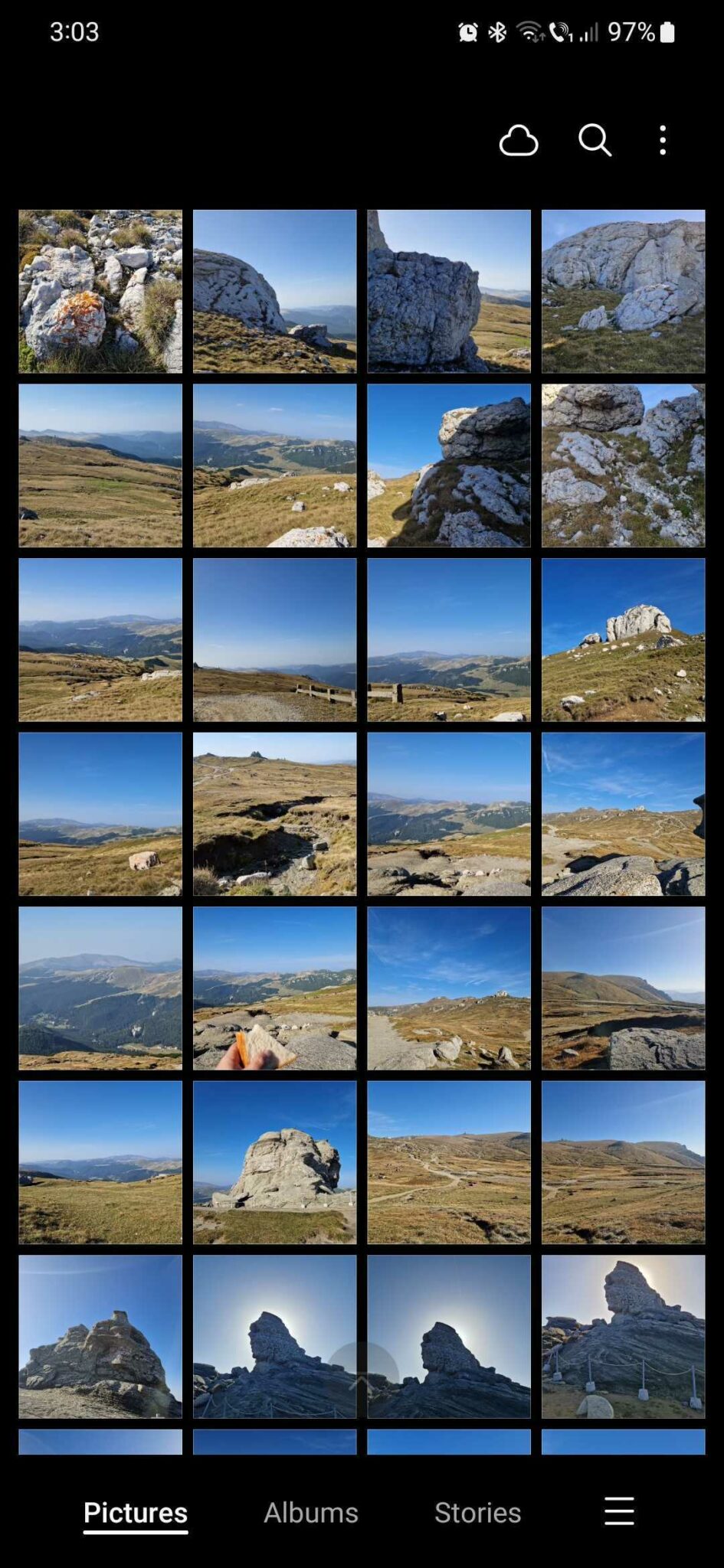This screenshot has height=1568, width=724.
Task: Open photo of forested valley view
Action: click(100, 988)
